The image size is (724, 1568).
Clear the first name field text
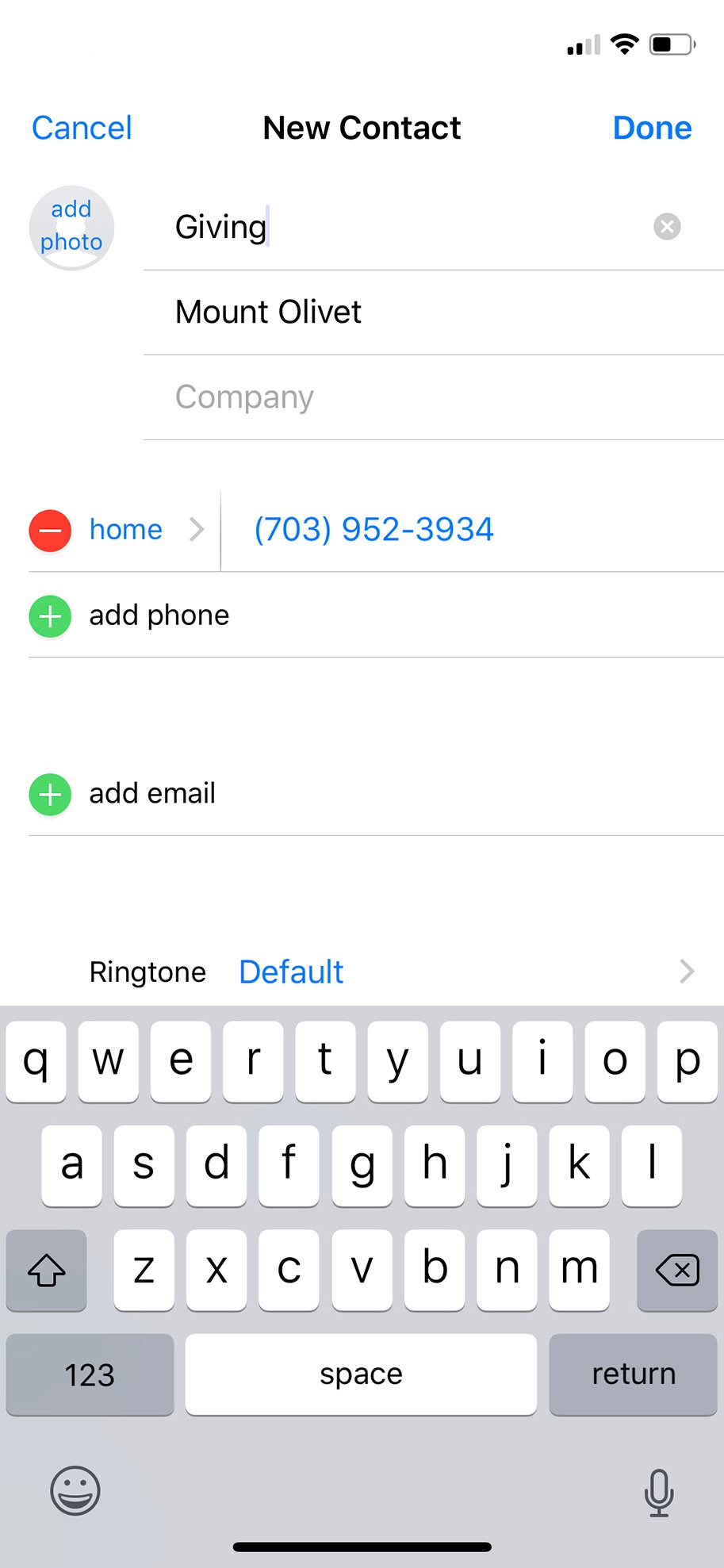[x=667, y=227]
